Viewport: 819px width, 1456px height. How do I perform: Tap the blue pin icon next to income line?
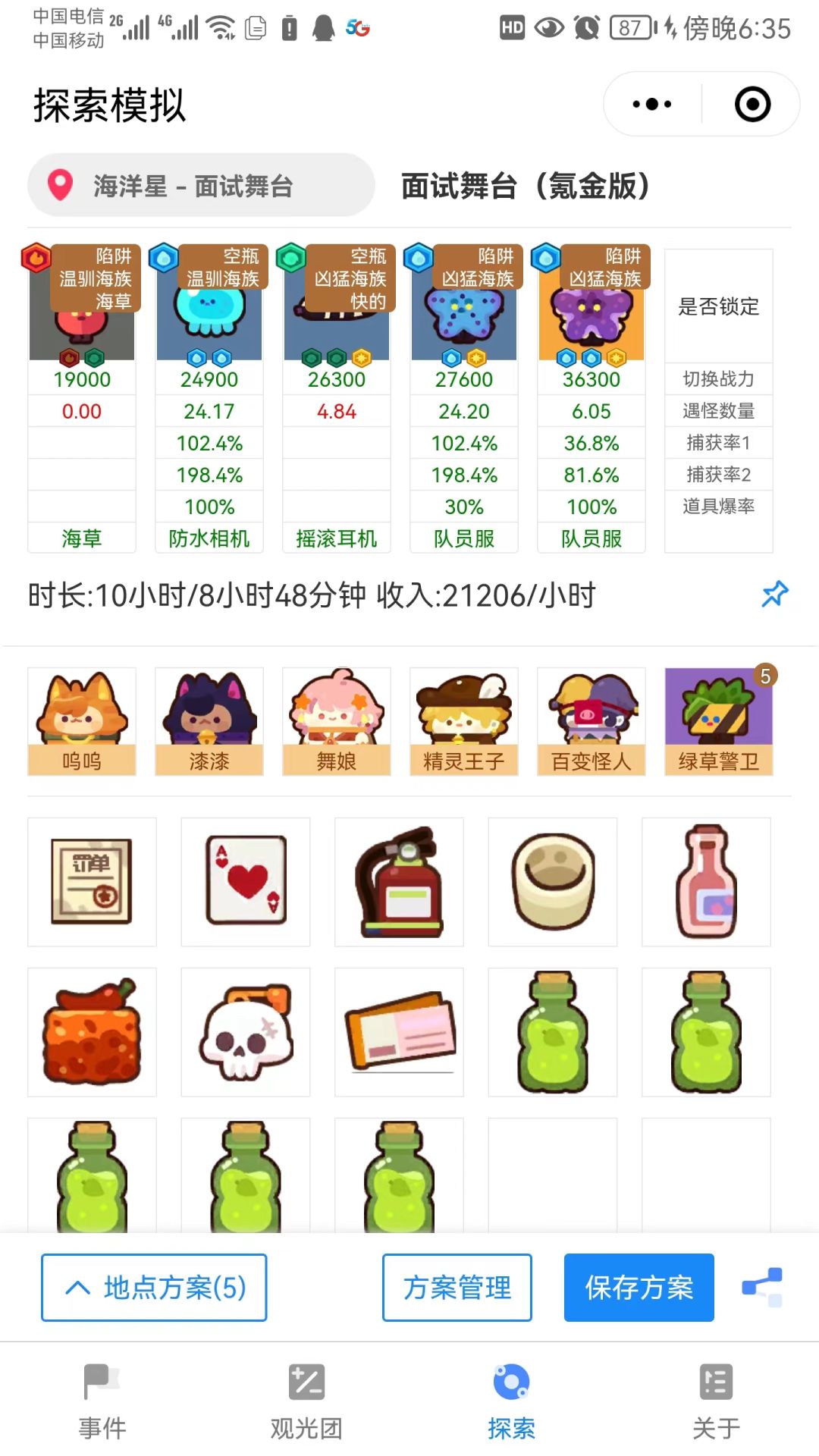tap(773, 596)
